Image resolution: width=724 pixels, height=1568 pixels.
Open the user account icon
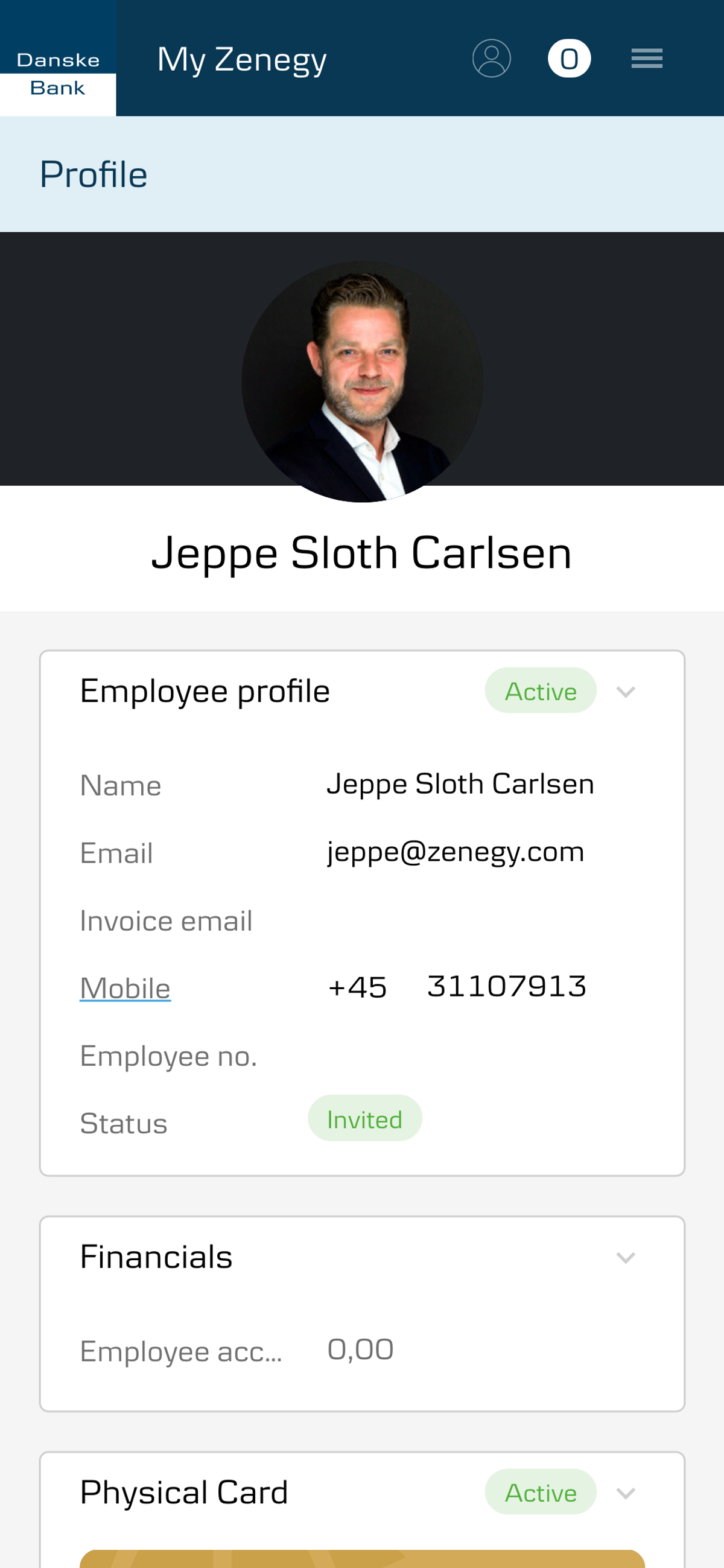[x=491, y=59]
